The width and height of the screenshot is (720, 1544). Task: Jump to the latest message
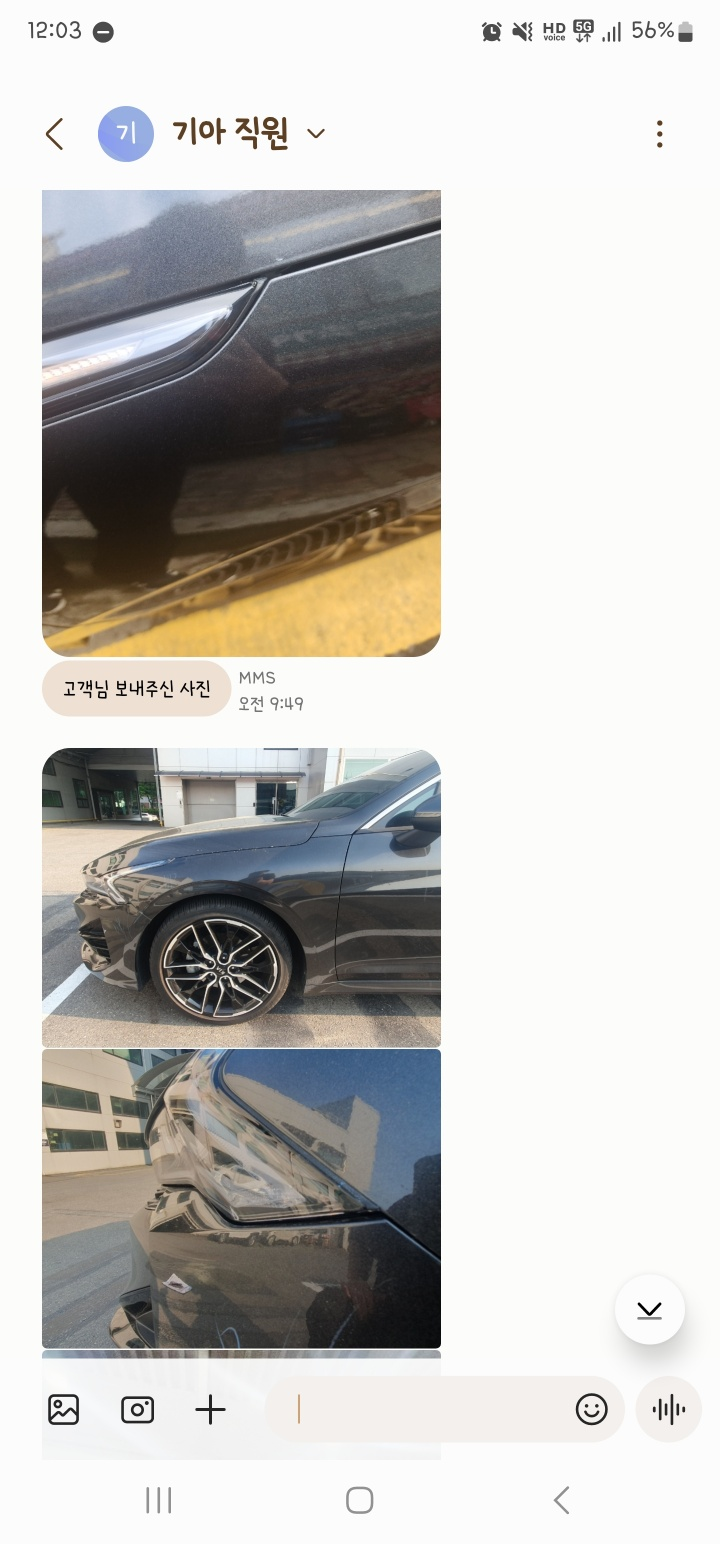pos(649,1309)
